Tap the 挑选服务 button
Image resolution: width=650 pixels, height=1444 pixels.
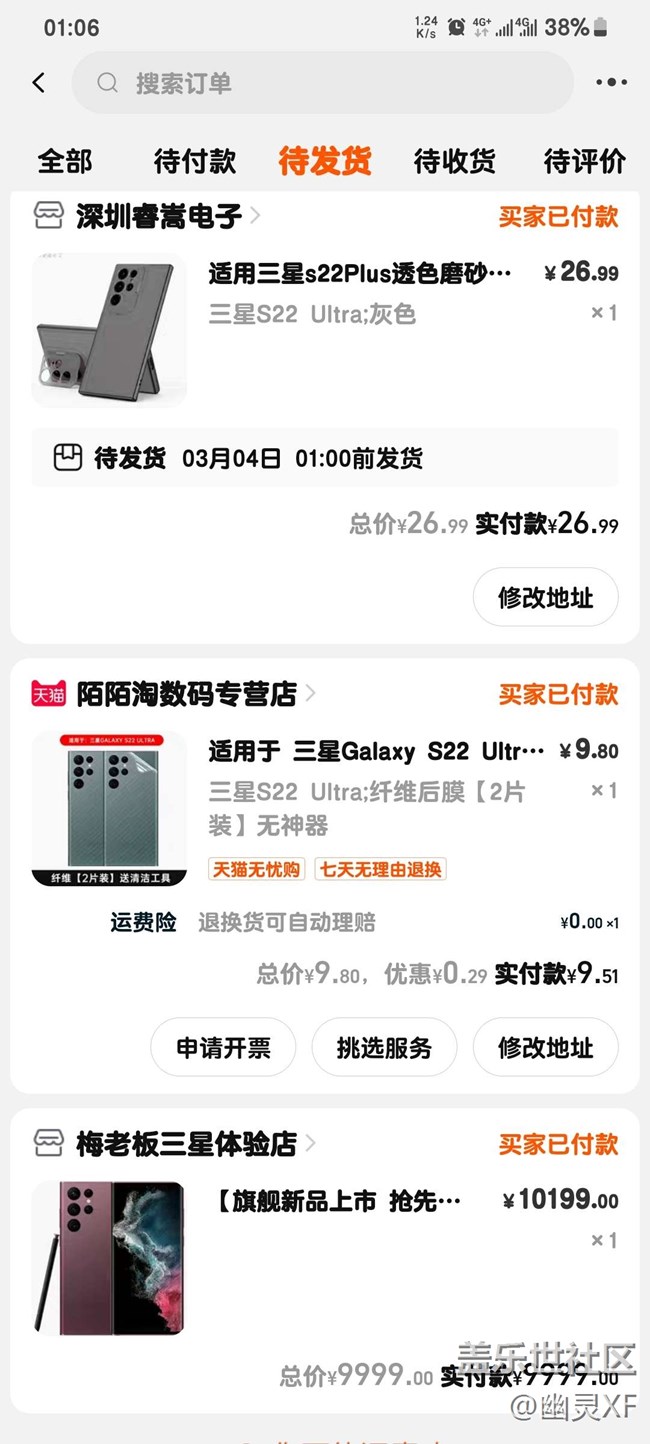384,1048
